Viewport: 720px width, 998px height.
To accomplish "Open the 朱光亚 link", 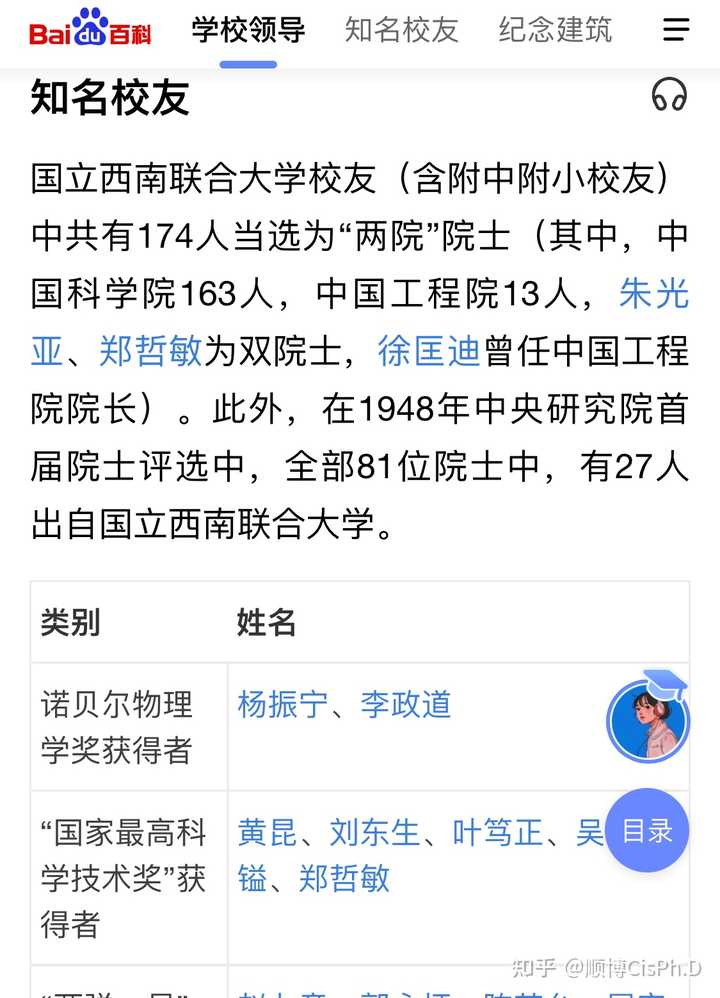I will (x=654, y=294).
